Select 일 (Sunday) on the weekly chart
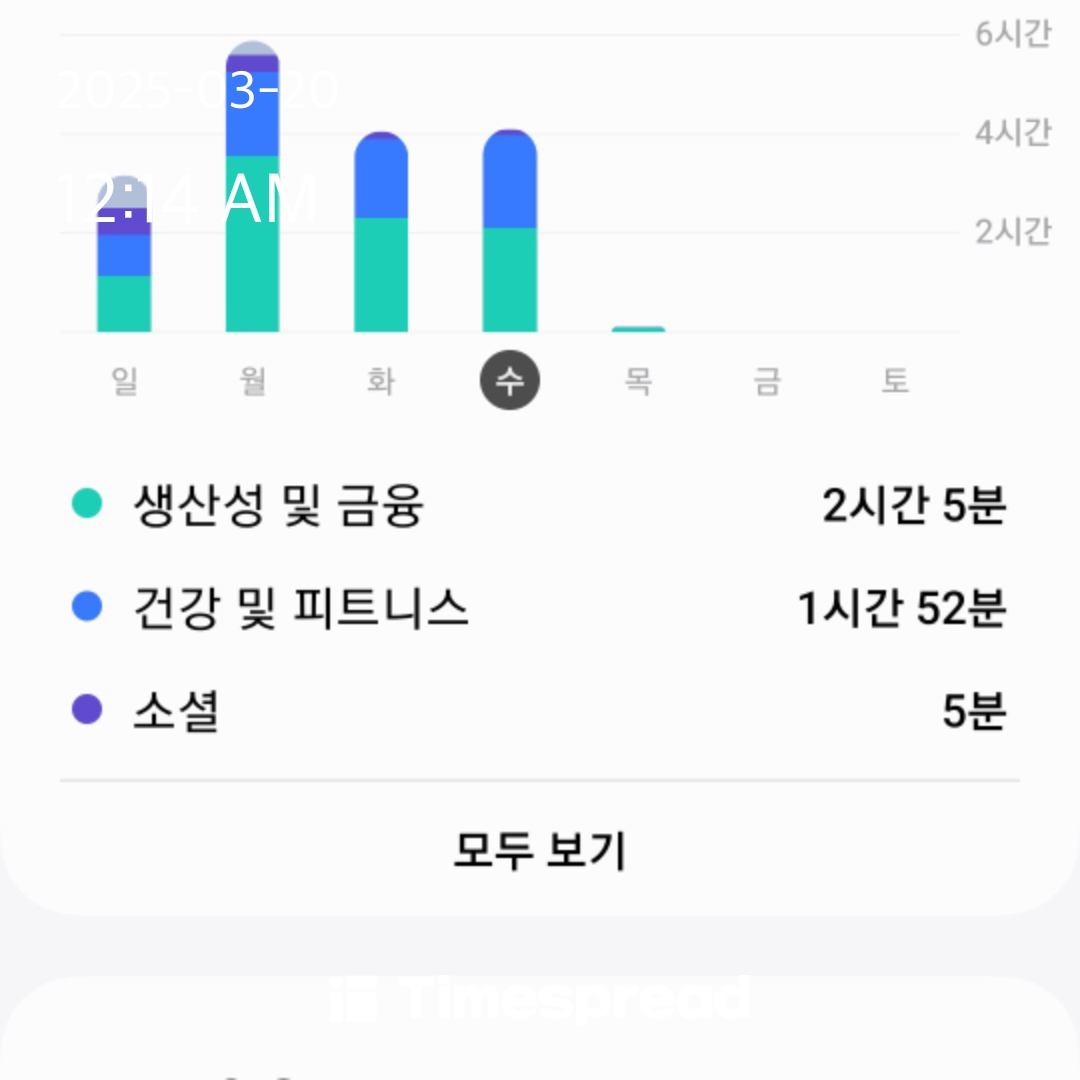This screenshot has height=1080, width=1080. click(124, 381)
